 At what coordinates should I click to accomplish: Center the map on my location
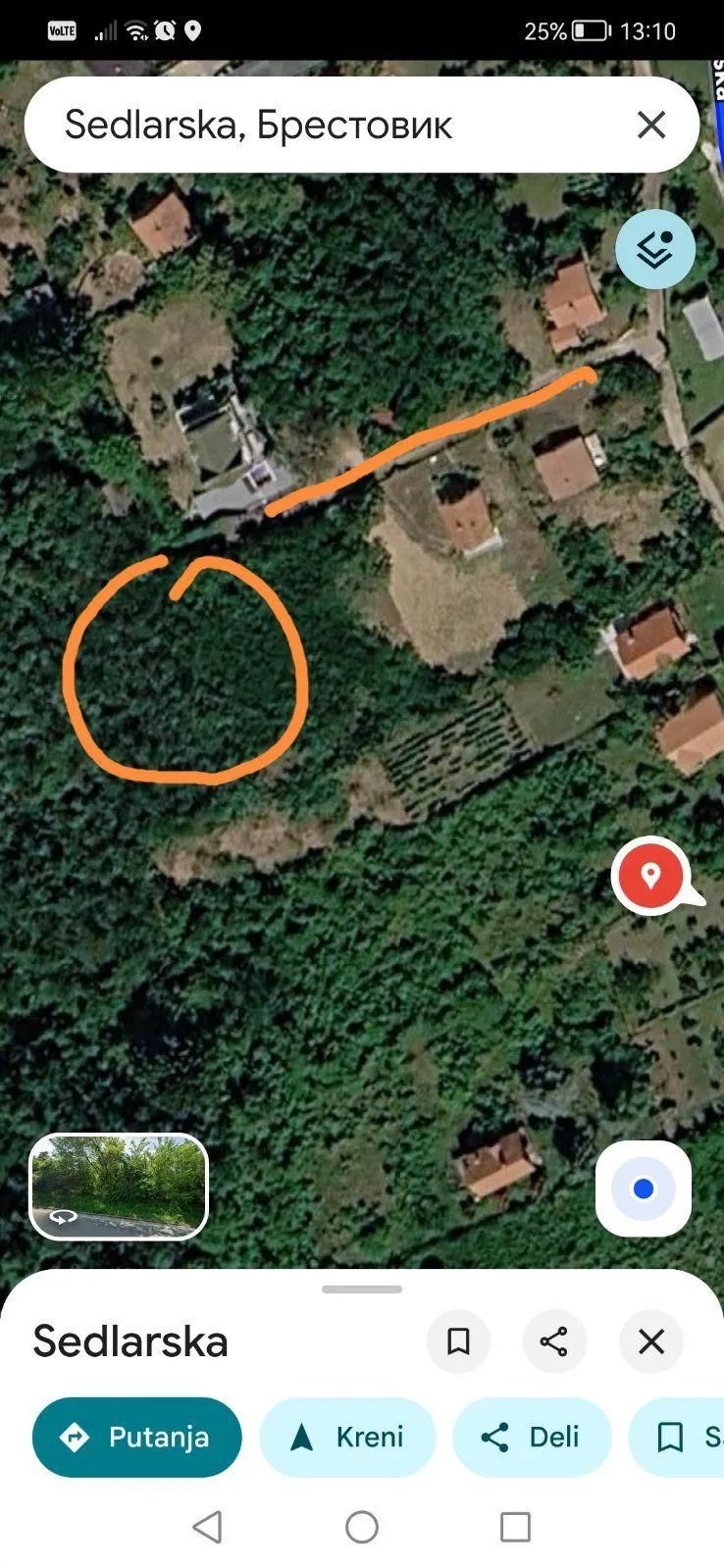pos(644,1189)
